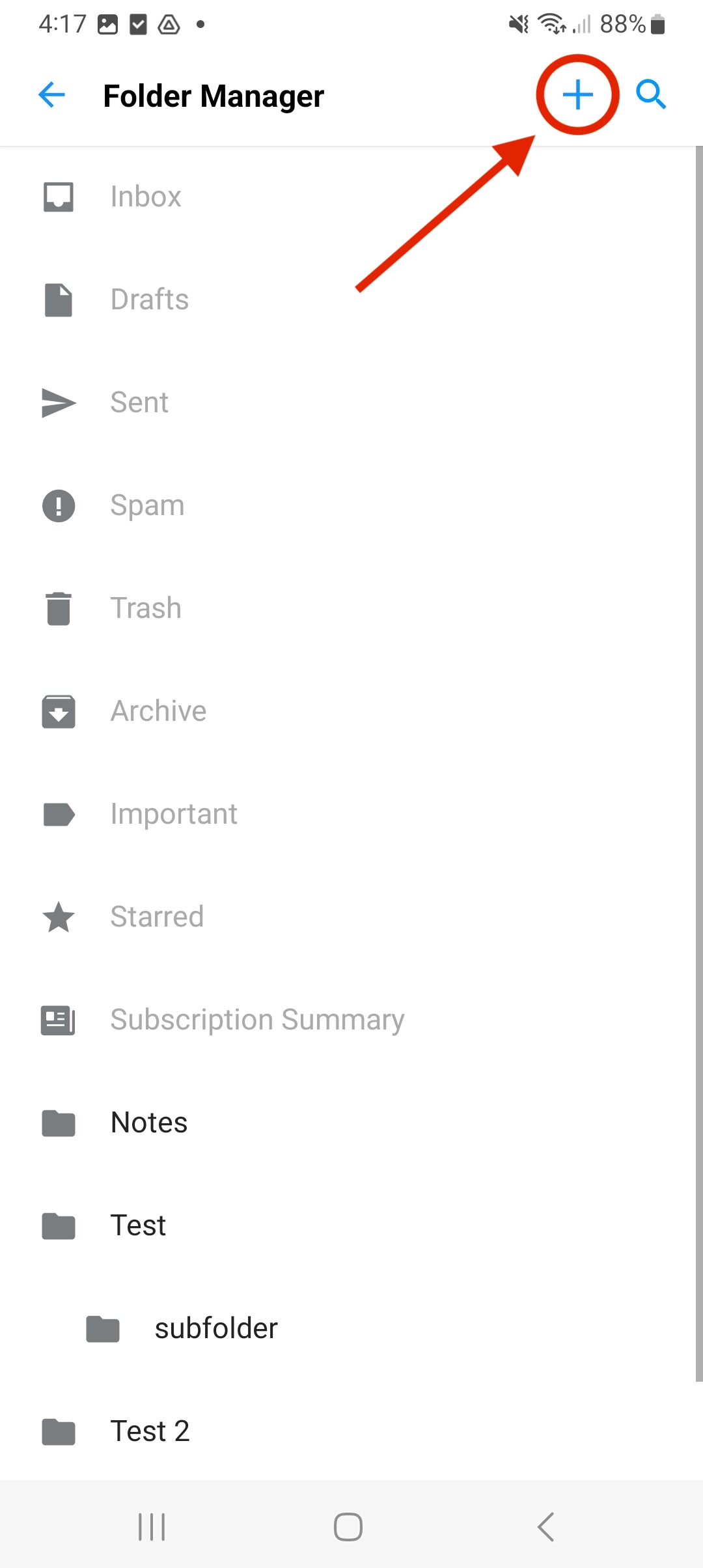Select the Inbox folder icon
Viewport: 703px width, 1568px height.
(x=59, y=196)
